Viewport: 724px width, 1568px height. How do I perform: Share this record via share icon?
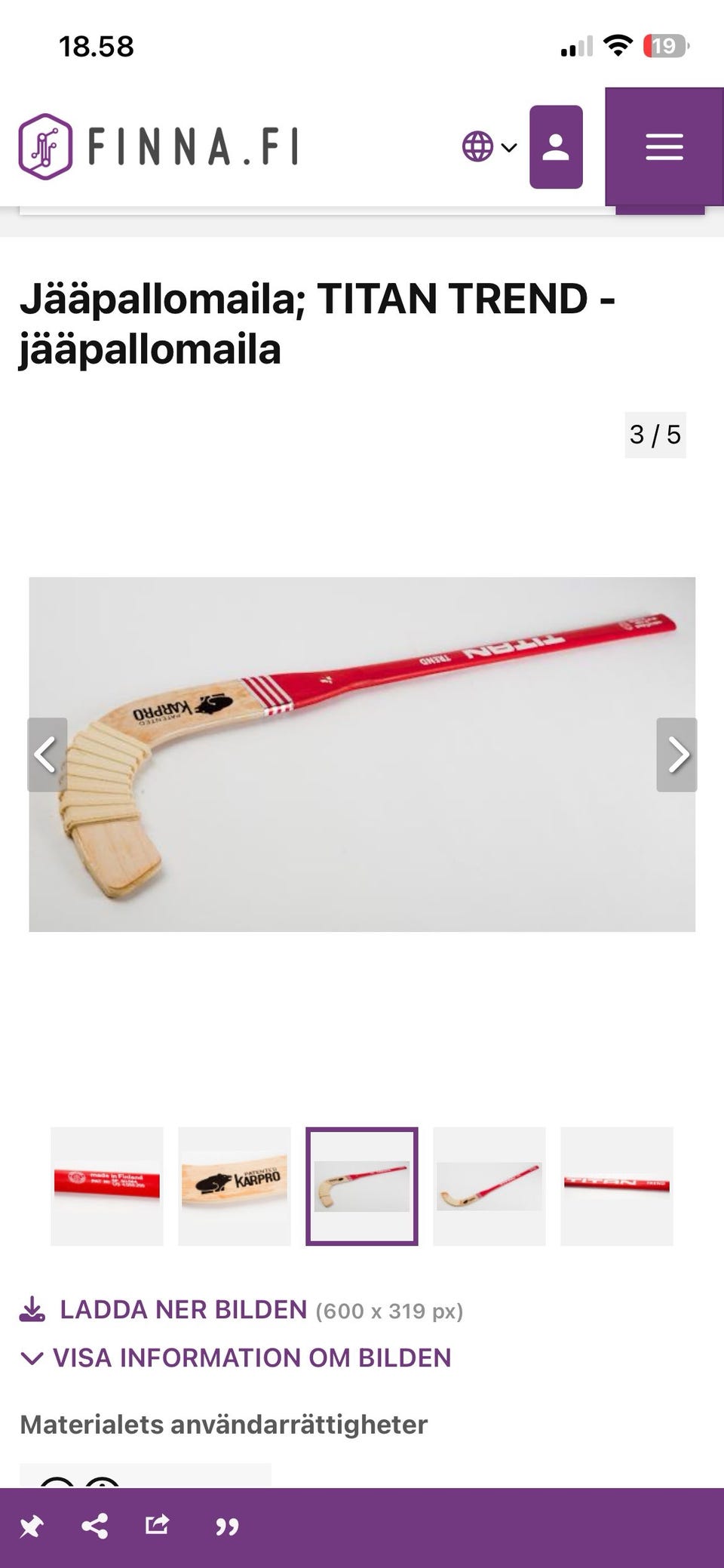[94, 1527]
